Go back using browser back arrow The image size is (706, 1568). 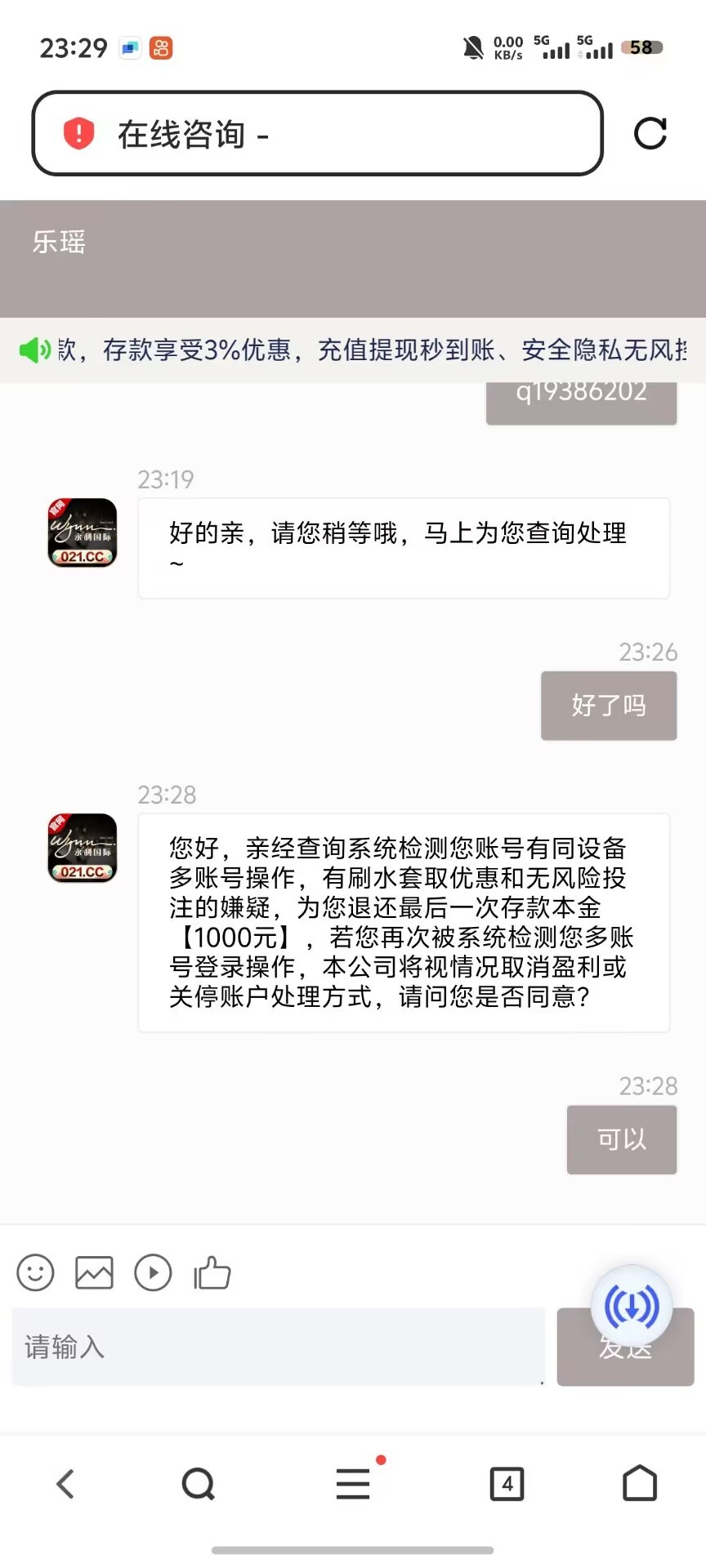click(65, 1484)
